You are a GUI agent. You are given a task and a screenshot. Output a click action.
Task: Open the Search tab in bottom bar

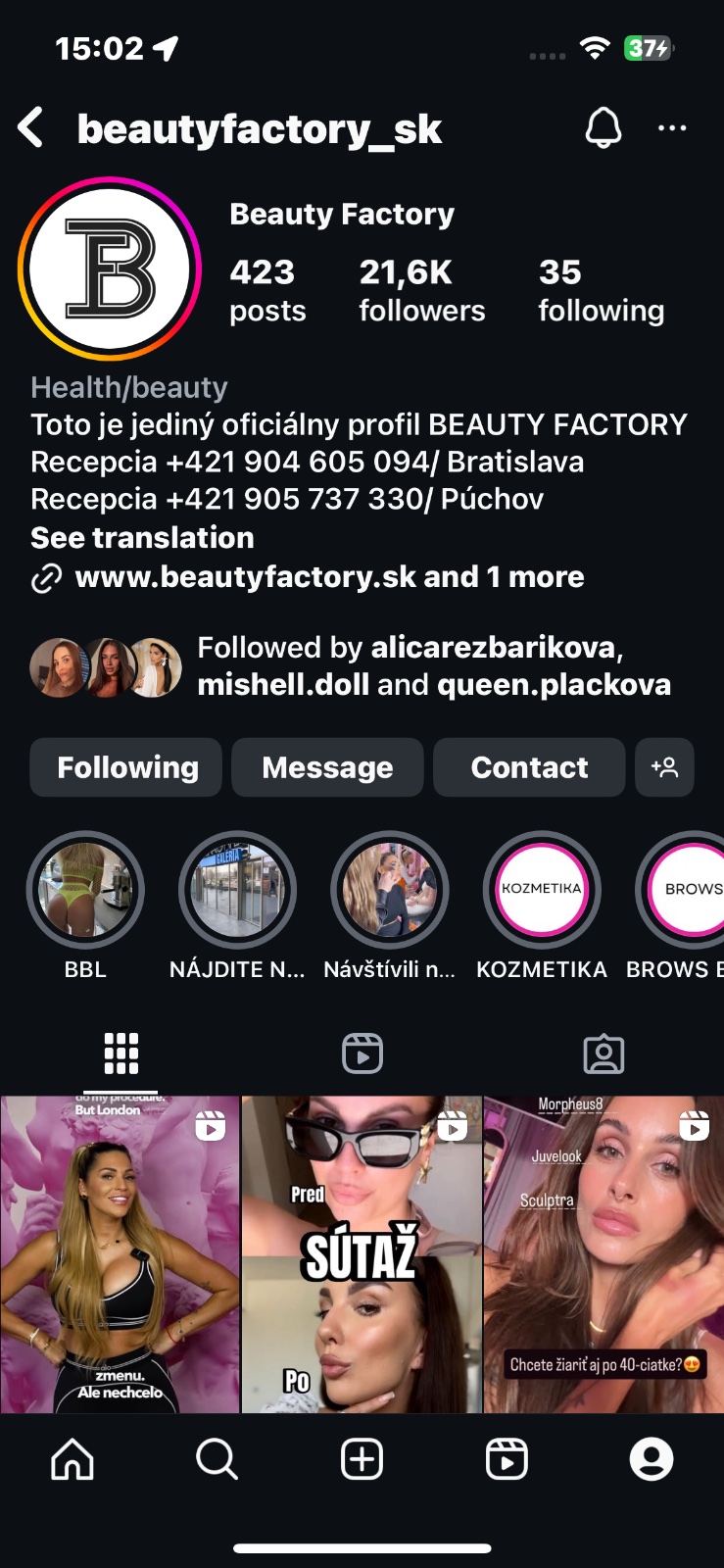(217, 1459)
